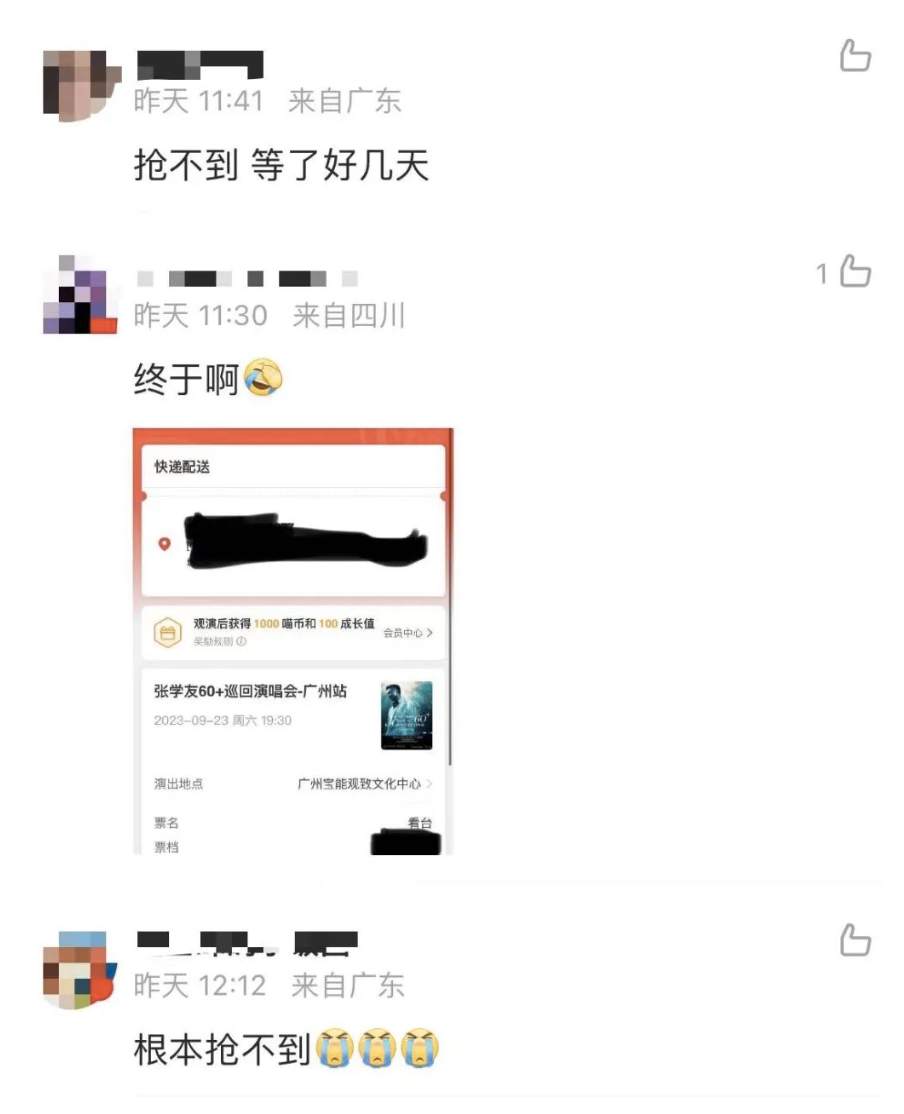The width and height of the screenshot is (904, 1114).
Task: Like the comment 抢不到 等了好几天
Action: (x=855, y=56)
